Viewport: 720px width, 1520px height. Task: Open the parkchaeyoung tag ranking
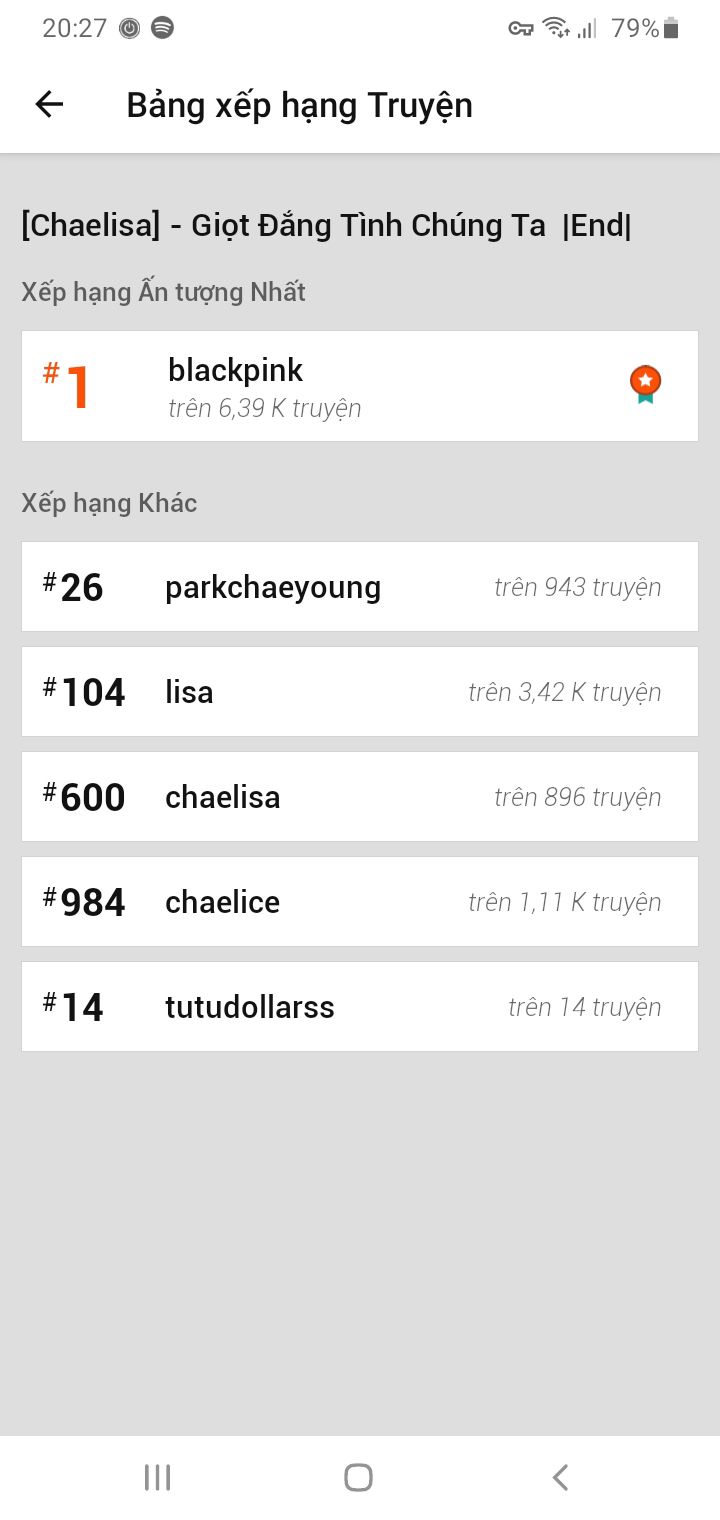click(x=360, y=587)
